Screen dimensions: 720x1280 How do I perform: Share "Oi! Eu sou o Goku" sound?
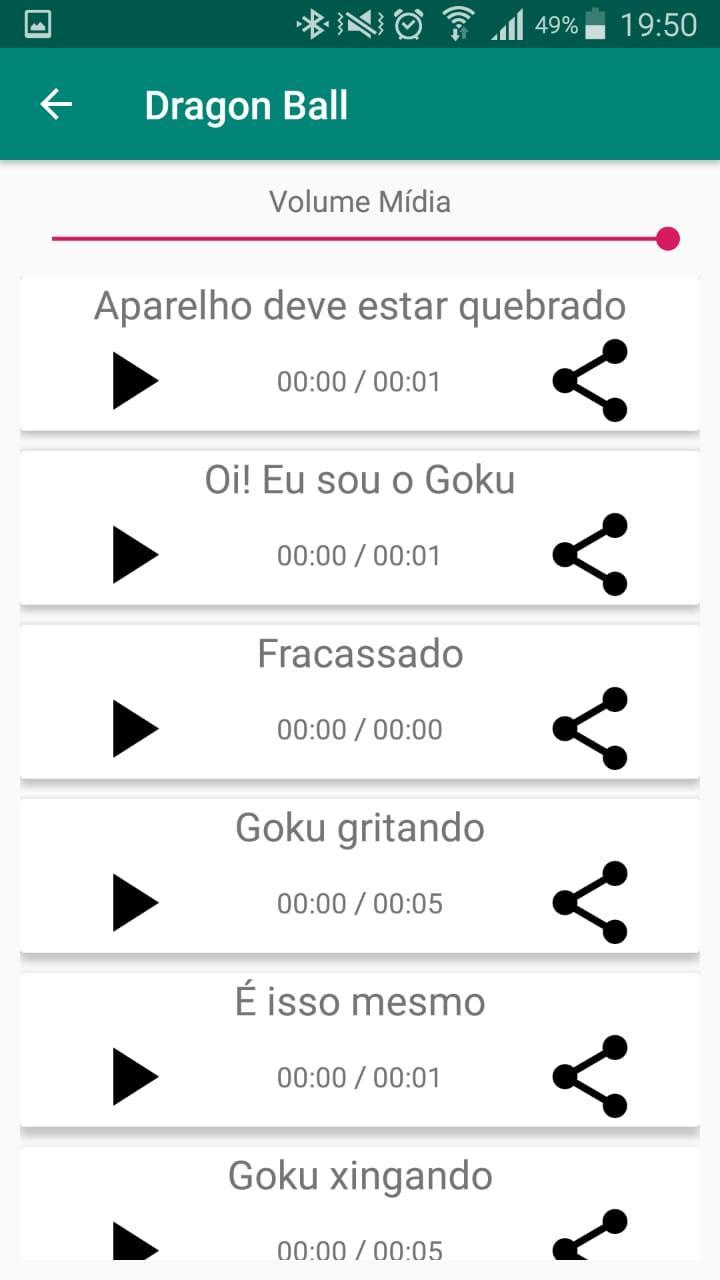click(590, 555)
